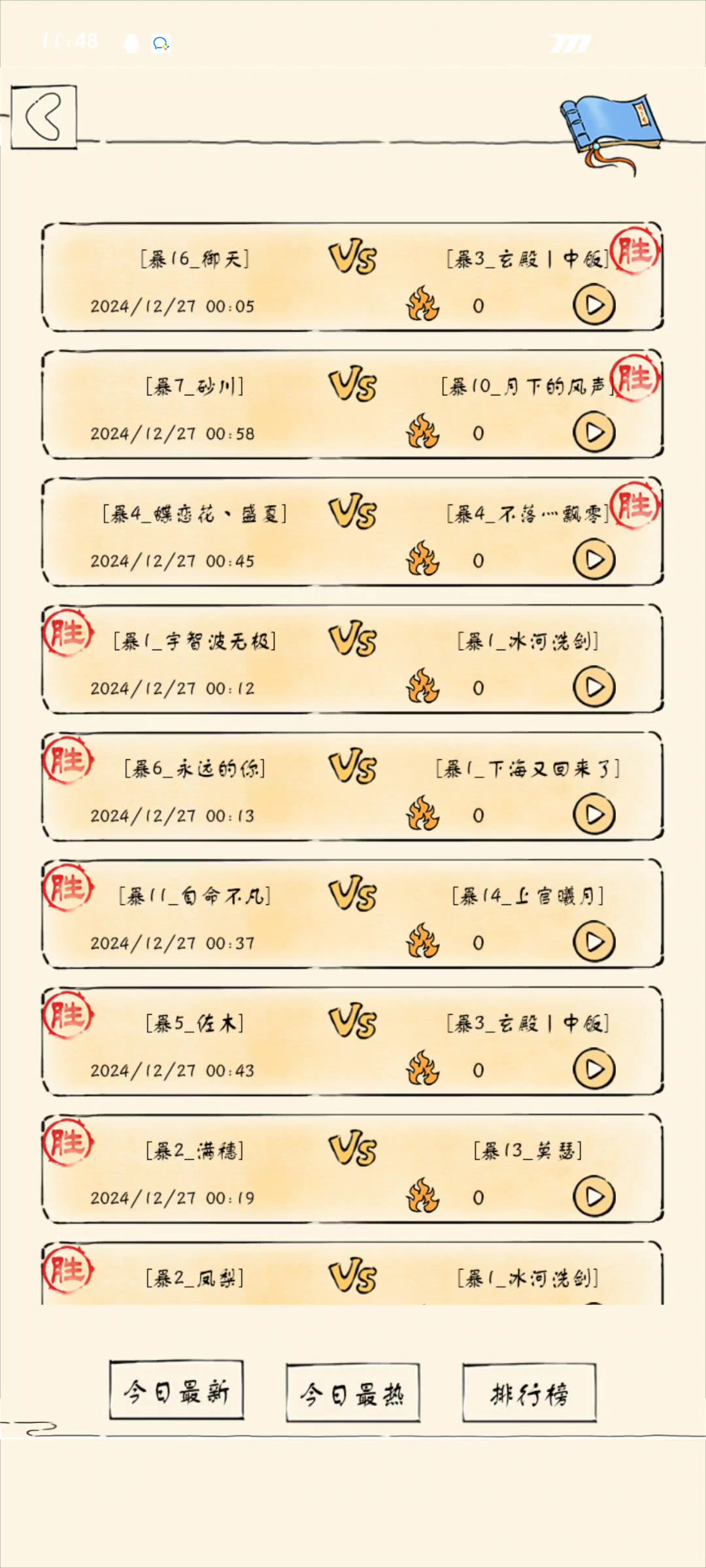Play replay of 暴7_砂川 match

[594, 433]
